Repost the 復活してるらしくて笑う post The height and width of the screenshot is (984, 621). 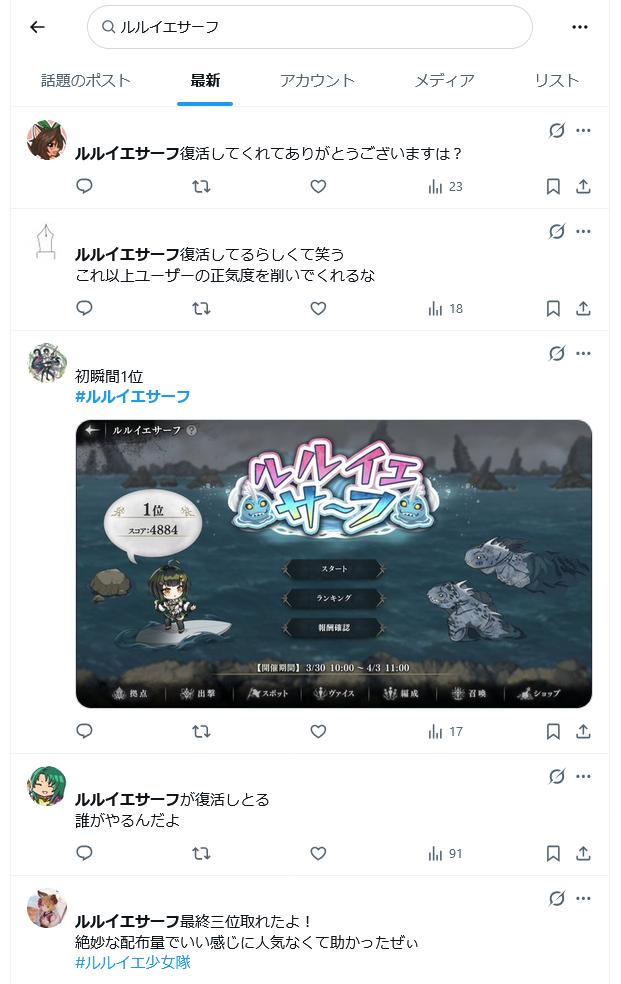click(x=201, y=308)
